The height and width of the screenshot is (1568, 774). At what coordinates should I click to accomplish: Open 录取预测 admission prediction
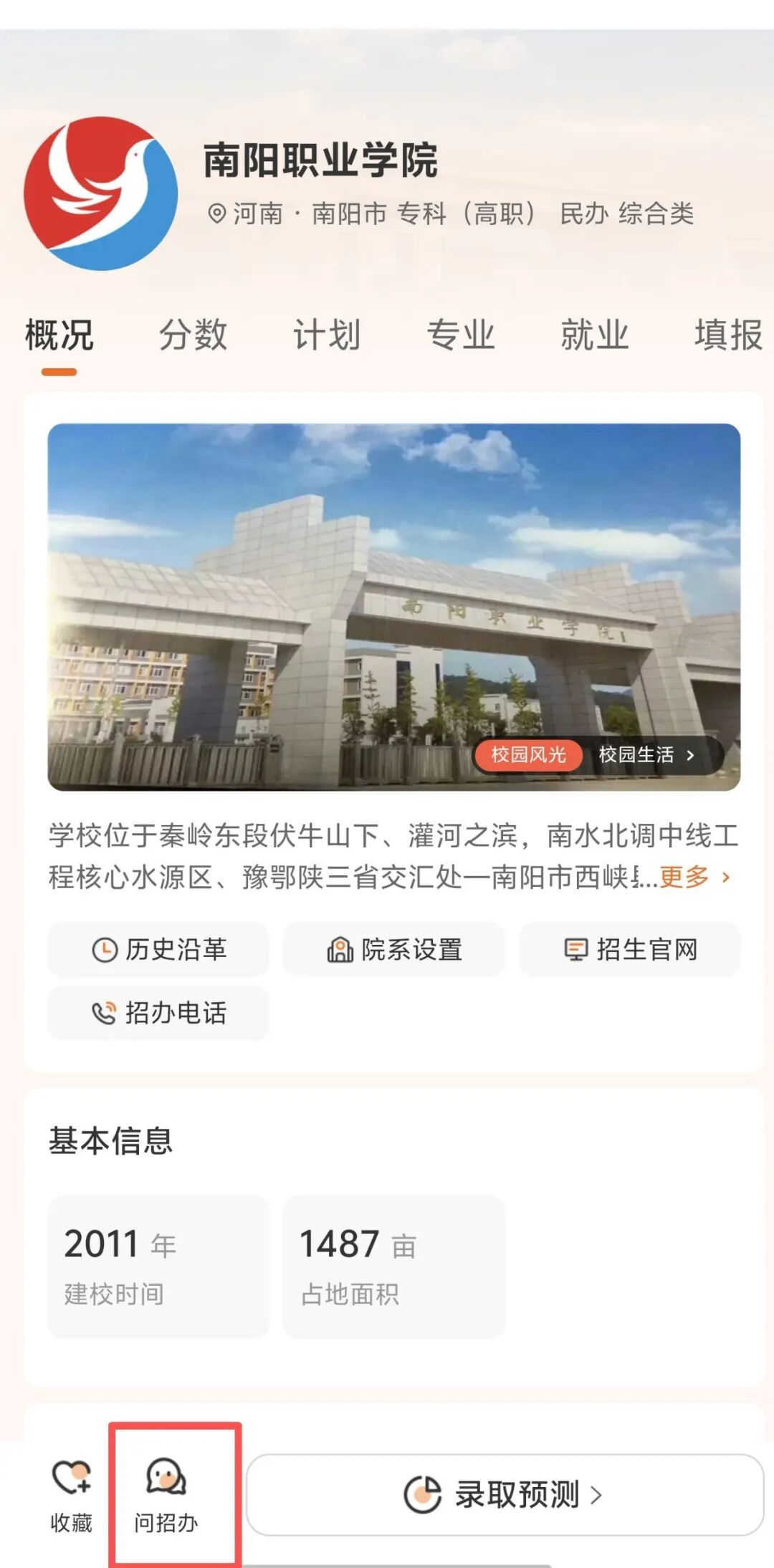click(x=505, y=1495)
